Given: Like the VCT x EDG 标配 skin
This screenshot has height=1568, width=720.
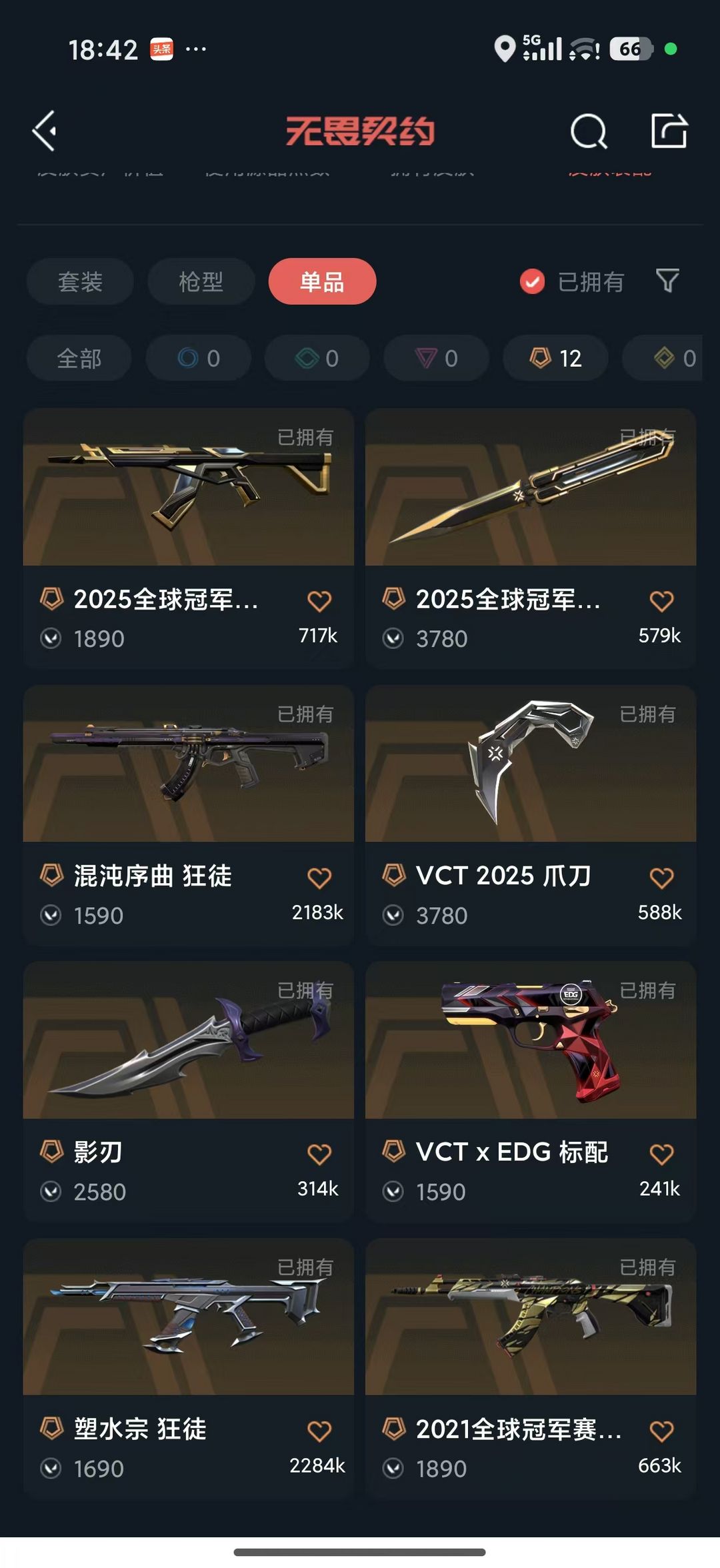Looking at the screenshot, I should 661,1154.
